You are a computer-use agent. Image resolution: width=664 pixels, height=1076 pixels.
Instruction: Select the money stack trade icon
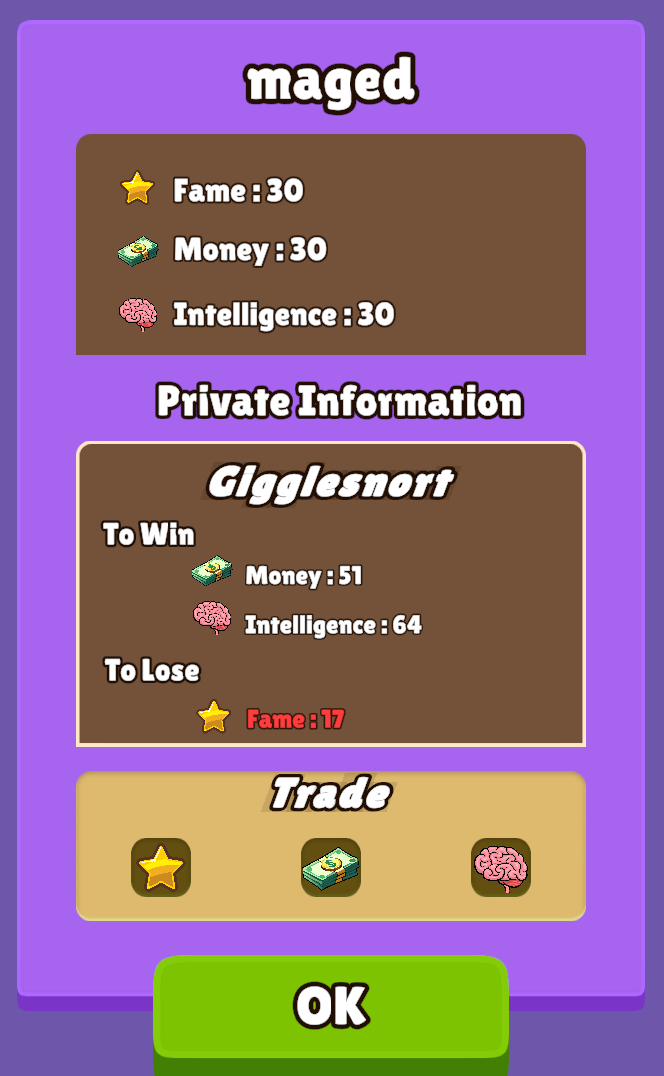[x=331, y=867]
